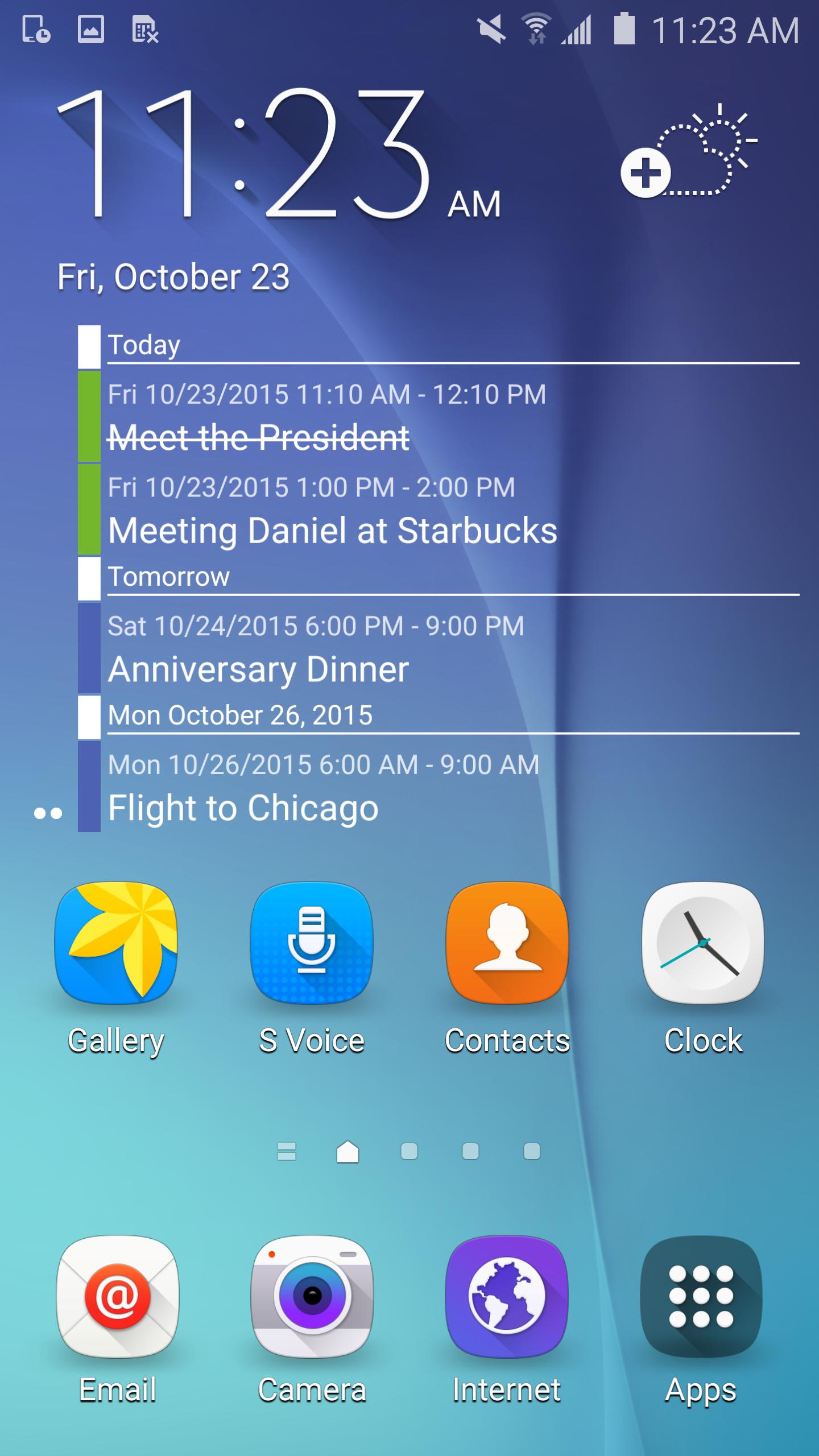Viewport: 819px width, 1456px height.
Task: Tap the Today header in the calendar widget
Action: tap(144, 344)
